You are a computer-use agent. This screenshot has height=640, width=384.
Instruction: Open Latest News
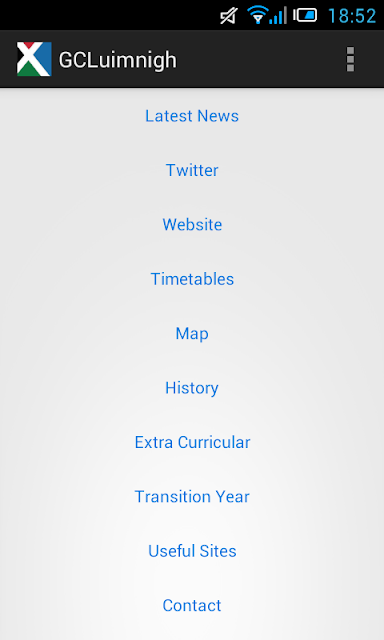[192, 116]
